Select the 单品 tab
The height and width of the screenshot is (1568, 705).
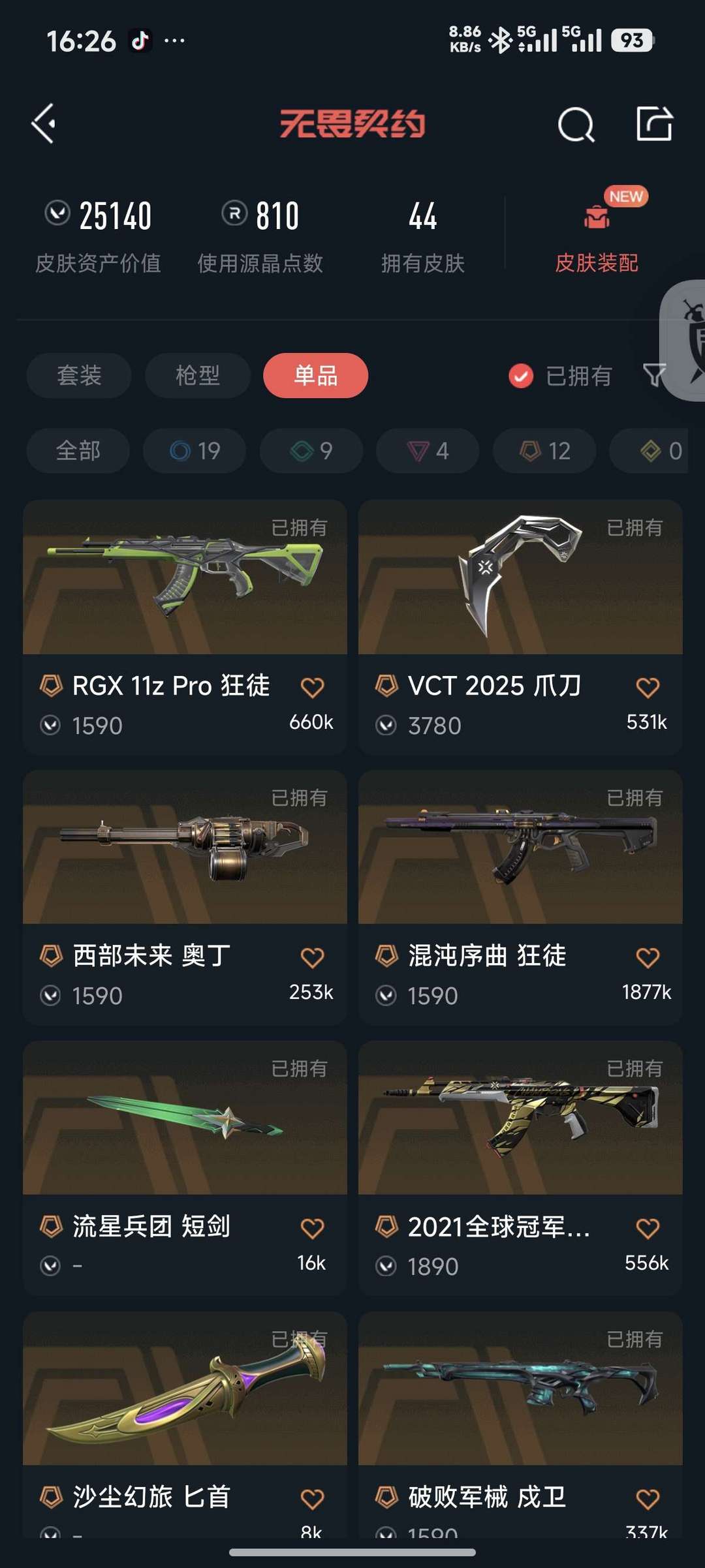pos(315,376)
